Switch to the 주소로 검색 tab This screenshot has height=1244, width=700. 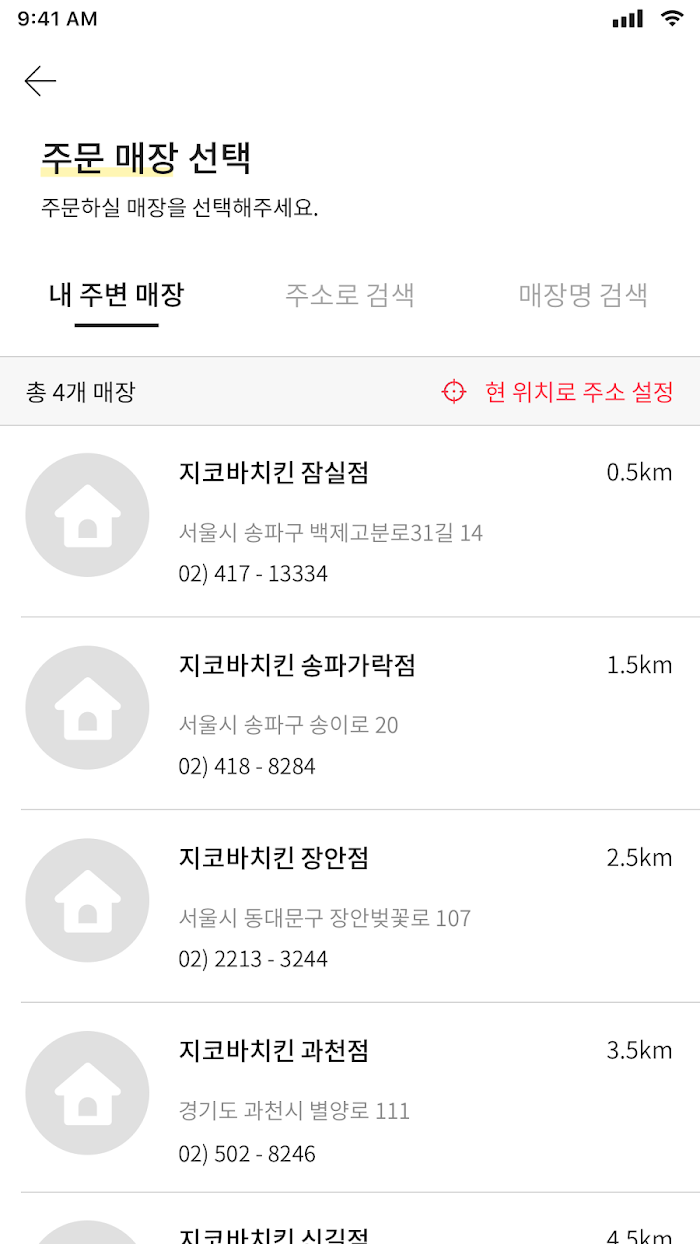click(x=350, y=295)
